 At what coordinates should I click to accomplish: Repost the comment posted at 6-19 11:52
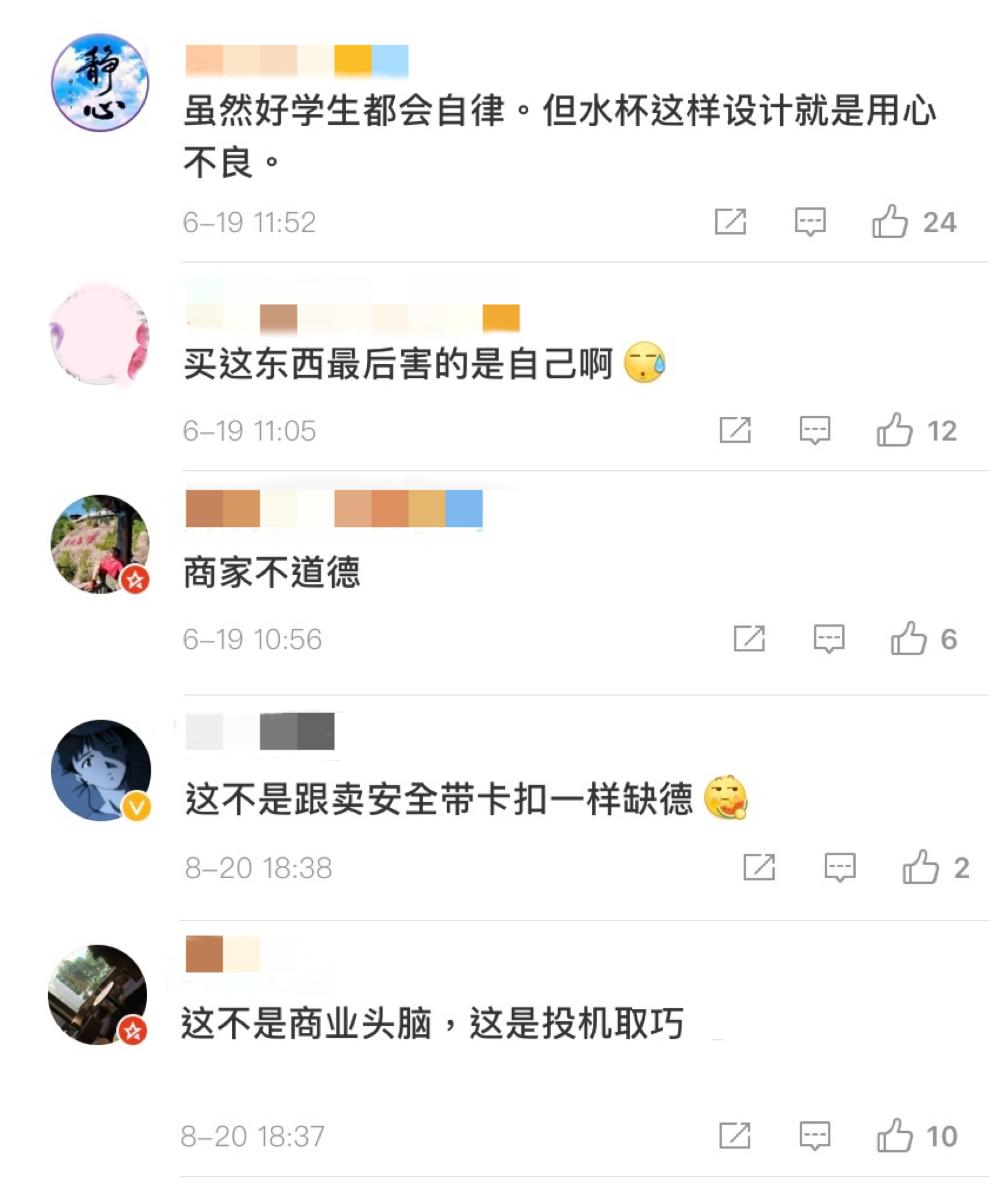730,222
